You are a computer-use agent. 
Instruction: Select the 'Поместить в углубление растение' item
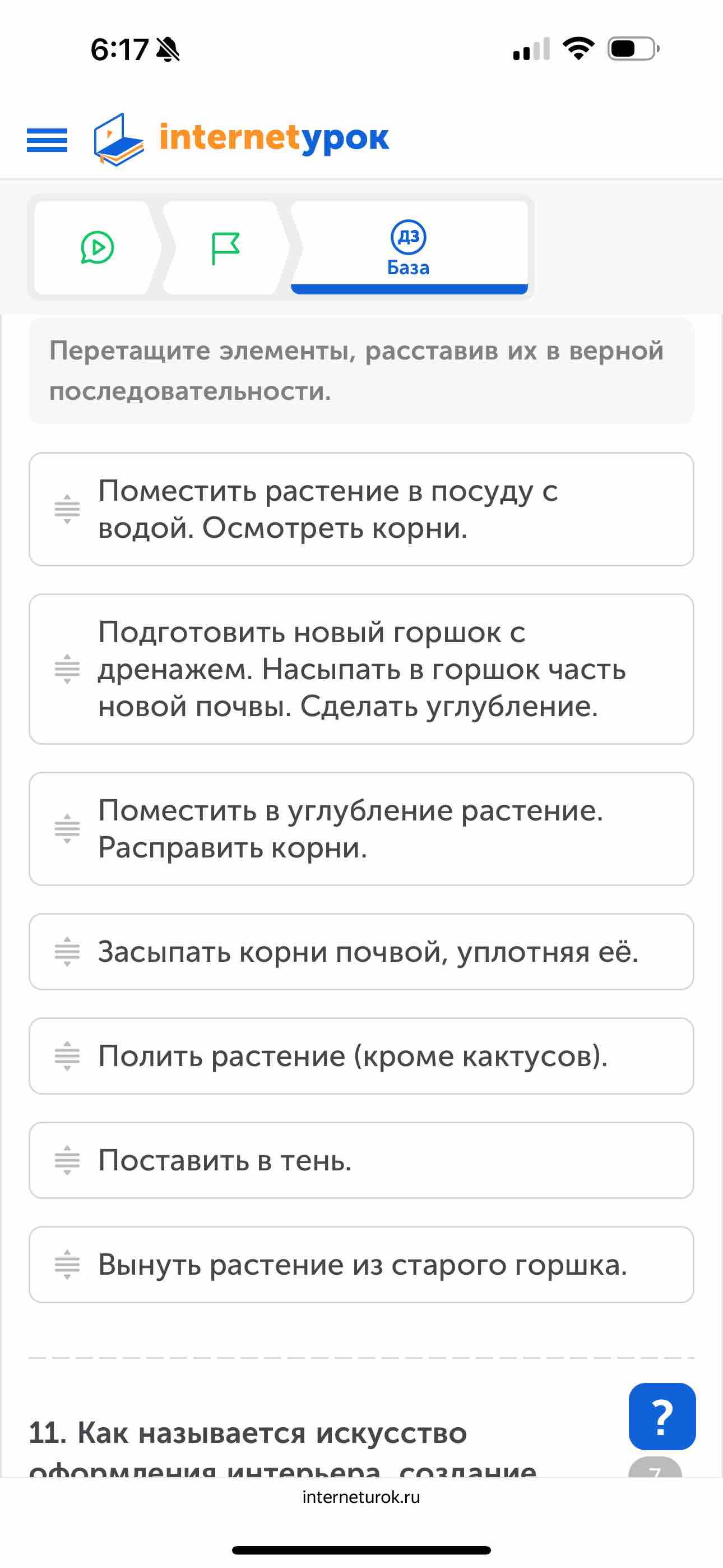pos(361,828)
